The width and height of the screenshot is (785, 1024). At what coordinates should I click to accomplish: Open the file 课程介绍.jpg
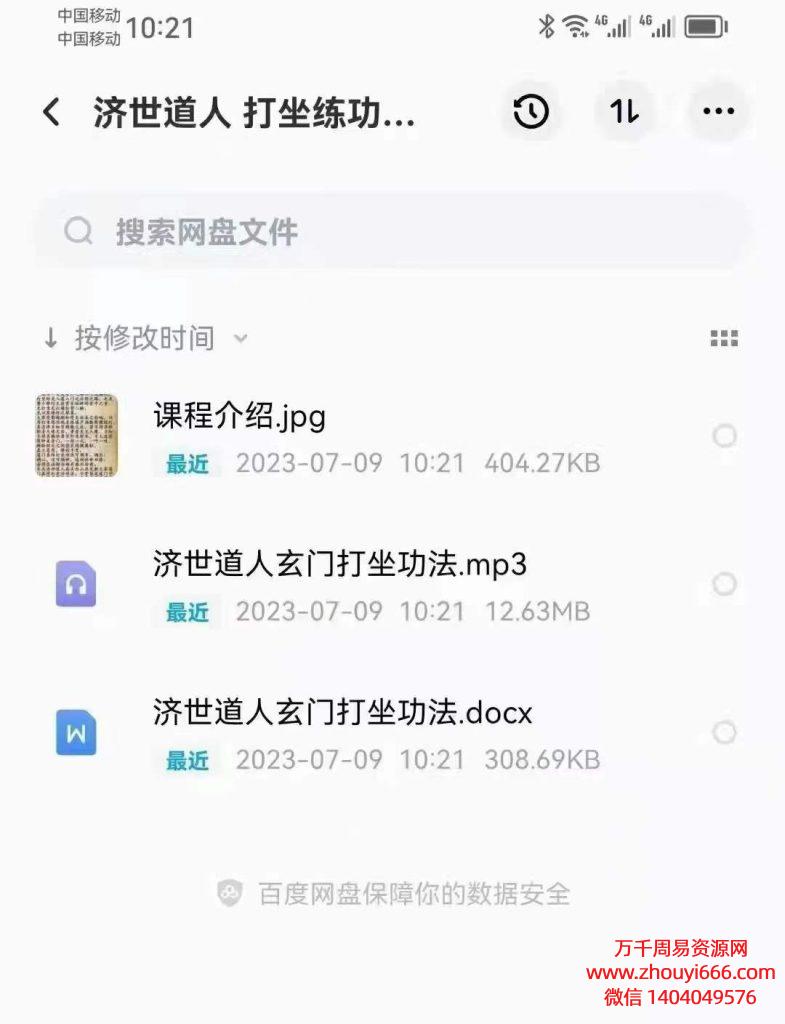point(240,417)
